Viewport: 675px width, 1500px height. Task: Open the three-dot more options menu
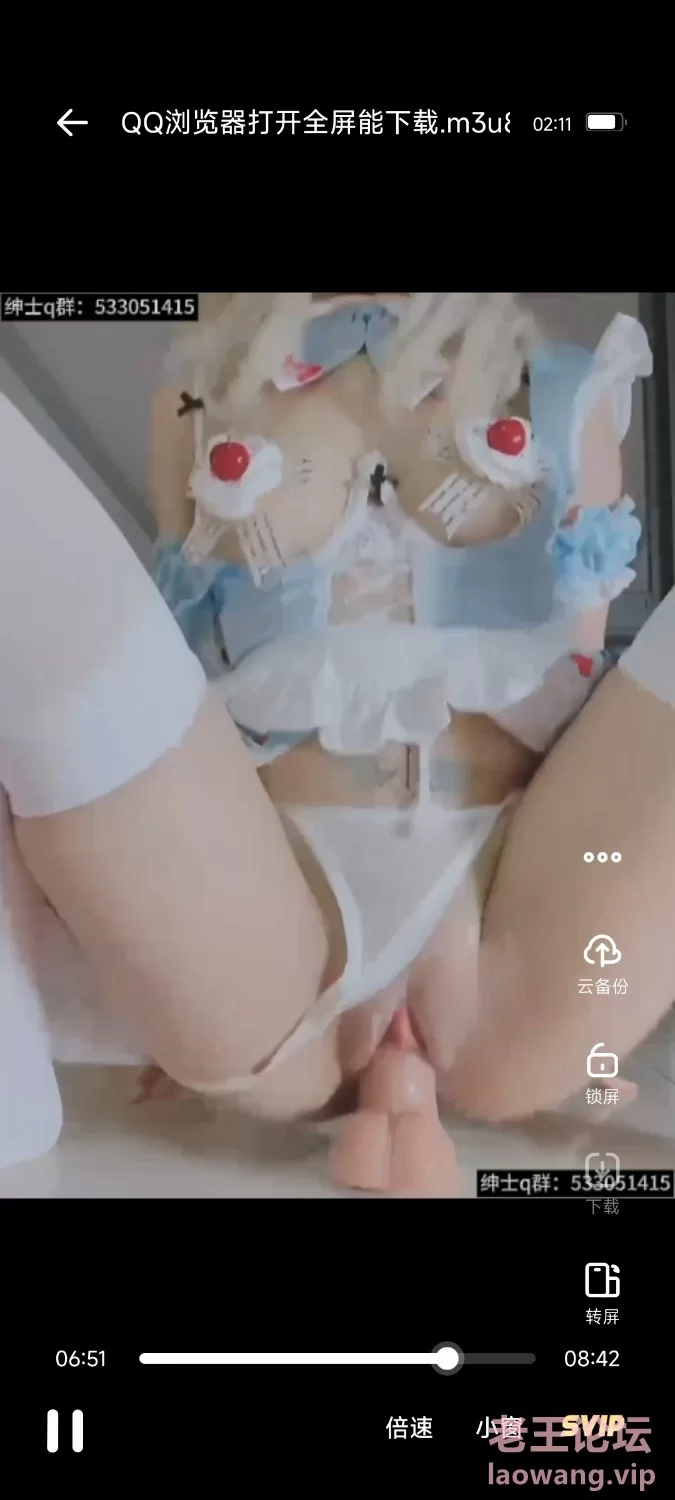[x=602, y=857]
